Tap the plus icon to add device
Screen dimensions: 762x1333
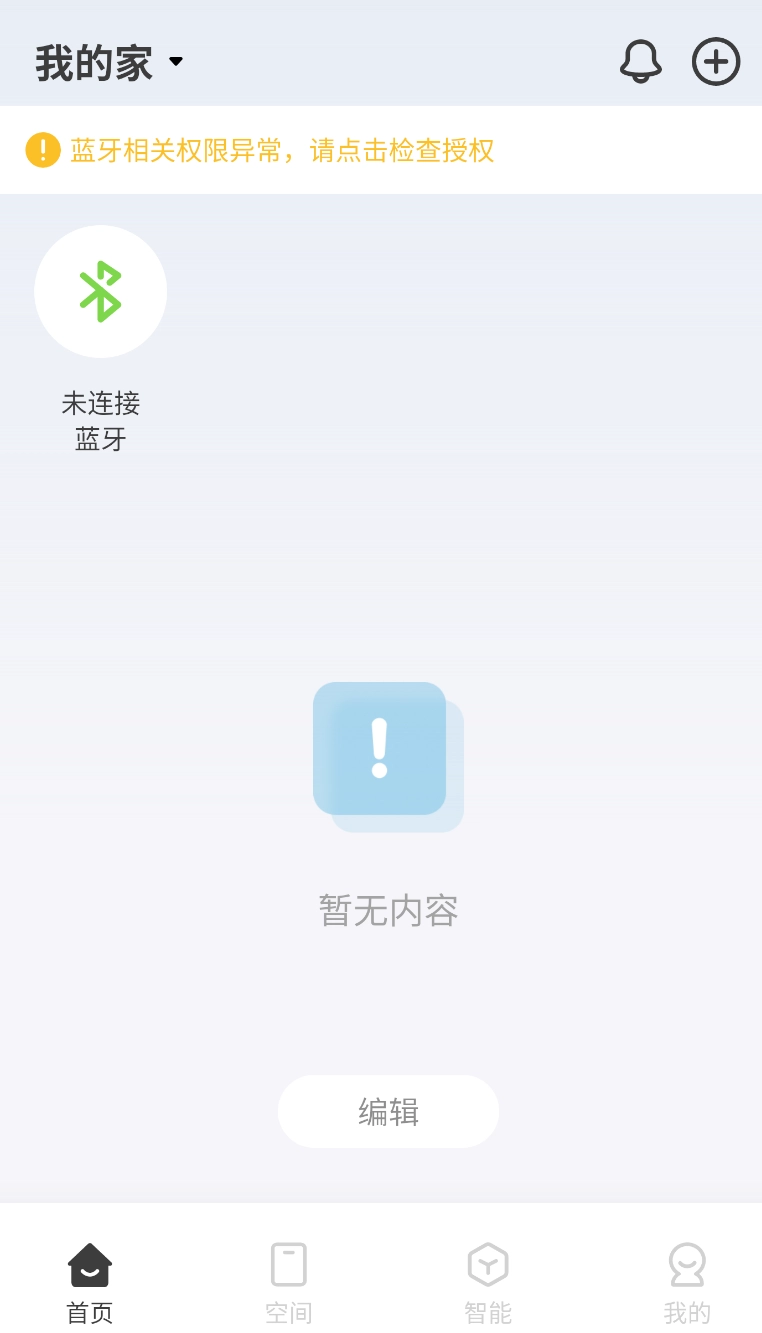coord(716,62)
